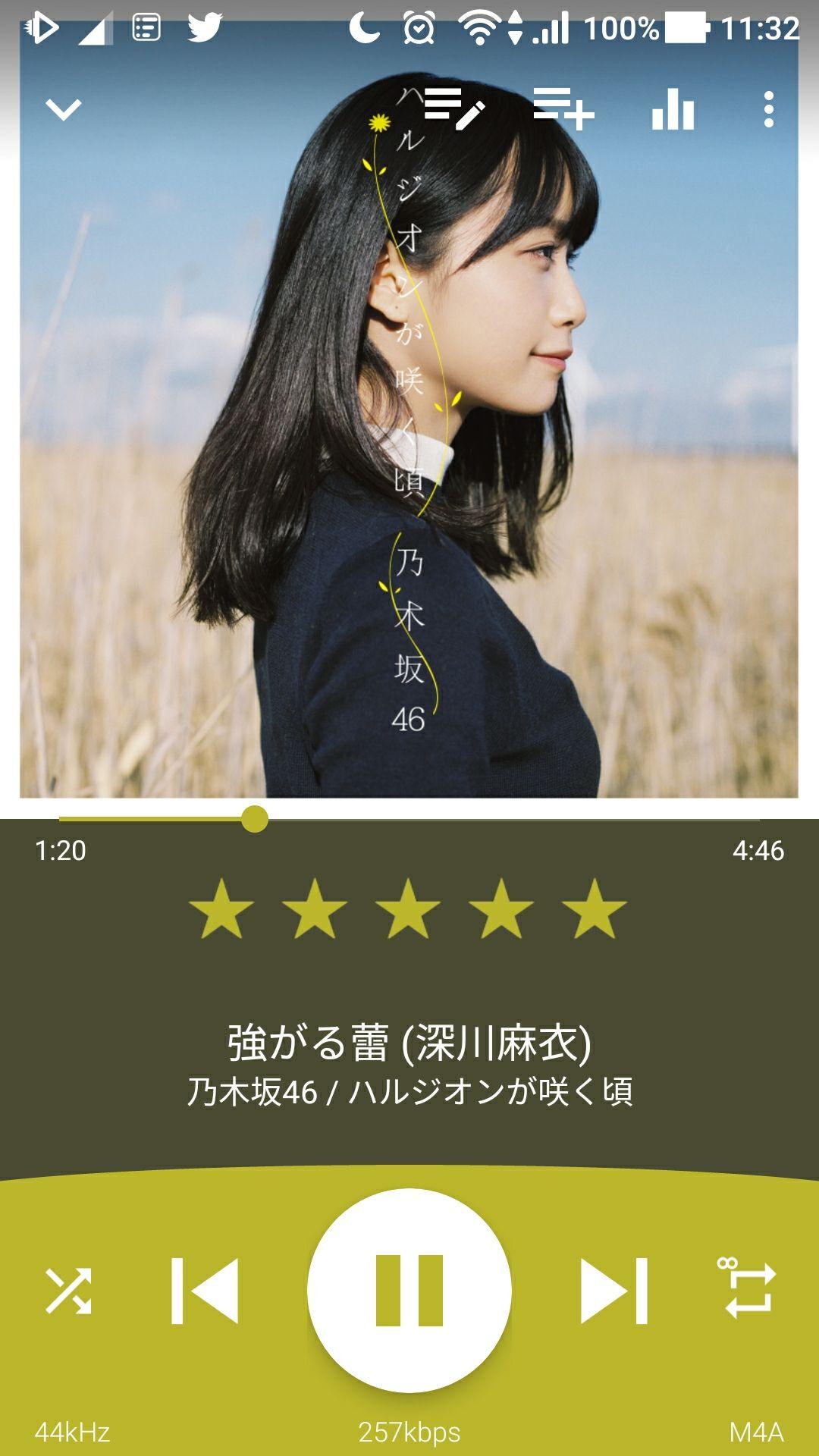The height and width of the screenshot is (1456, 819).
Task: Collapse the now playing screen
Action: pos(64,110)
